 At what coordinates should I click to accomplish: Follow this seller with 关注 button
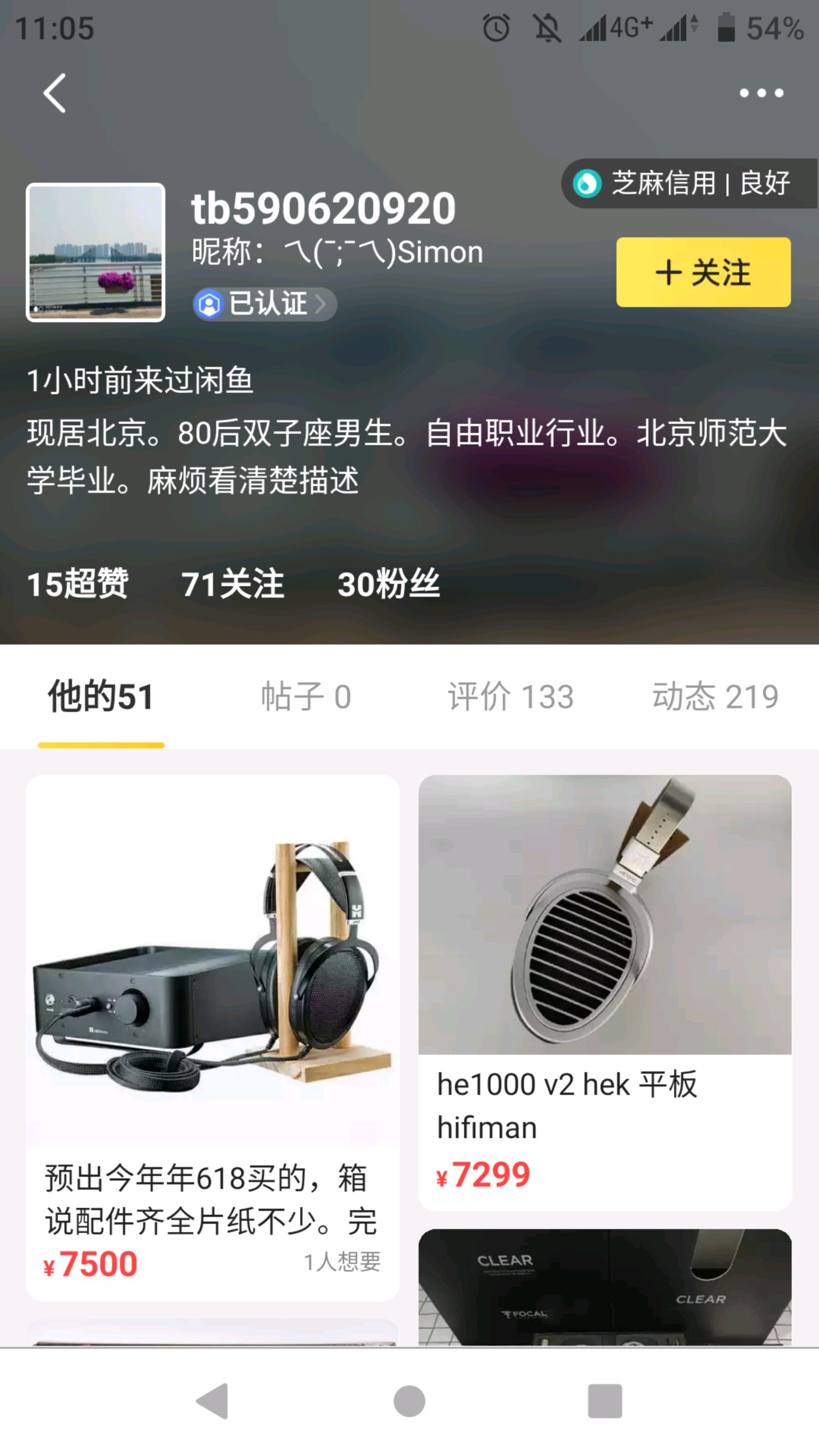tap(703, 272)
